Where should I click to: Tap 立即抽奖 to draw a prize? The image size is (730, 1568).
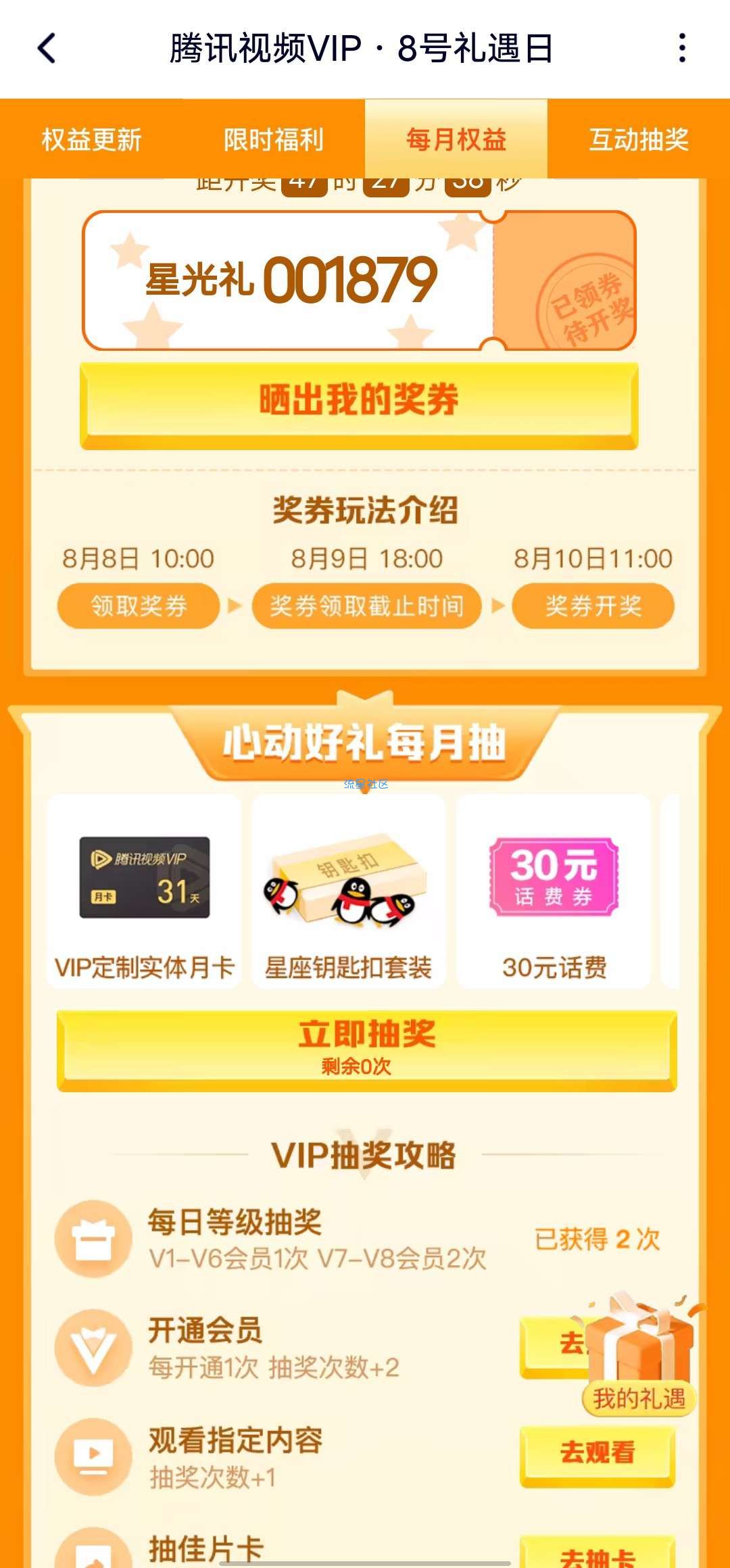366,1049
